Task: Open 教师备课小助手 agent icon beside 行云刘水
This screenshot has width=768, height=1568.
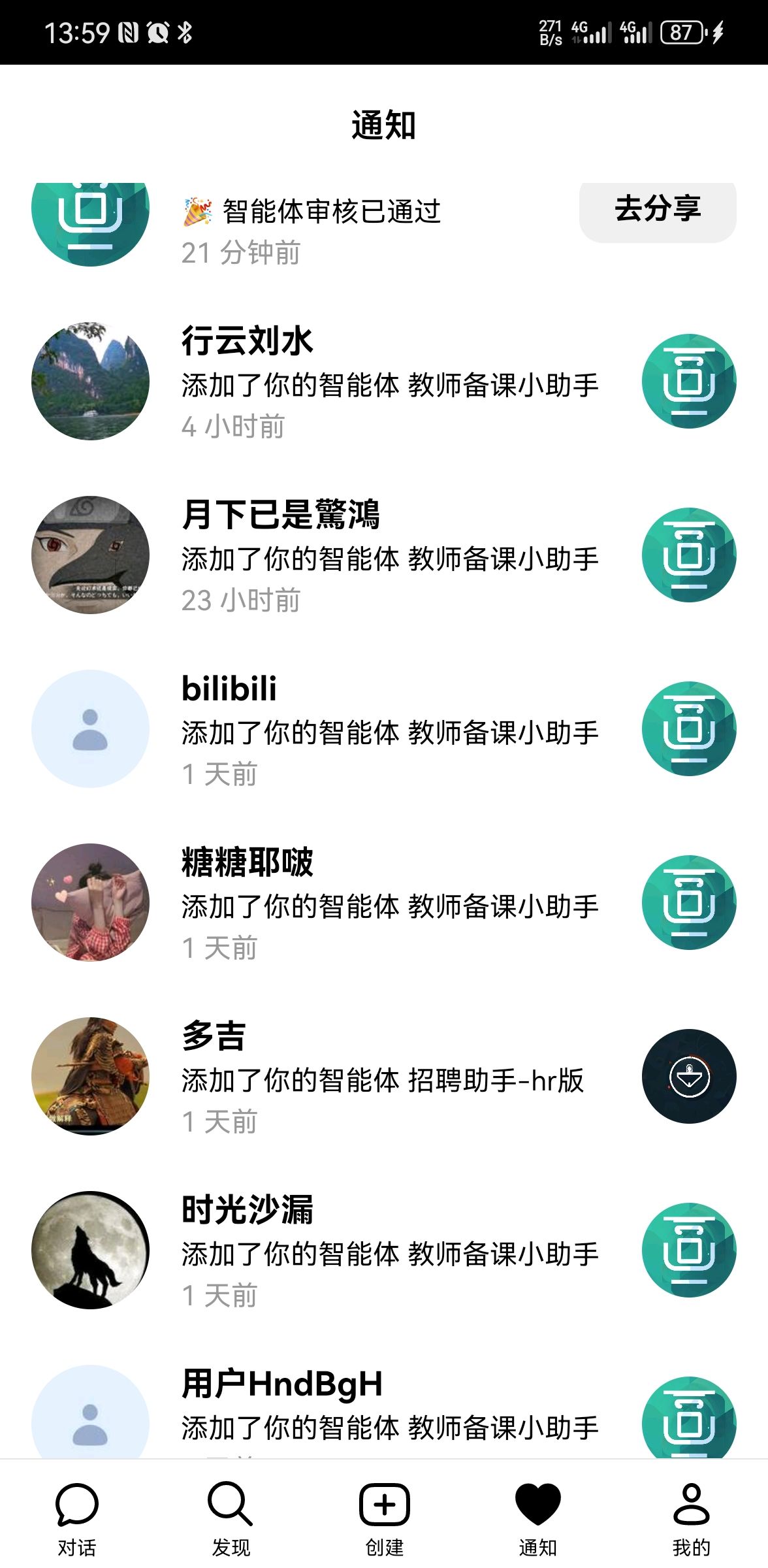Action: pos(688,381)
